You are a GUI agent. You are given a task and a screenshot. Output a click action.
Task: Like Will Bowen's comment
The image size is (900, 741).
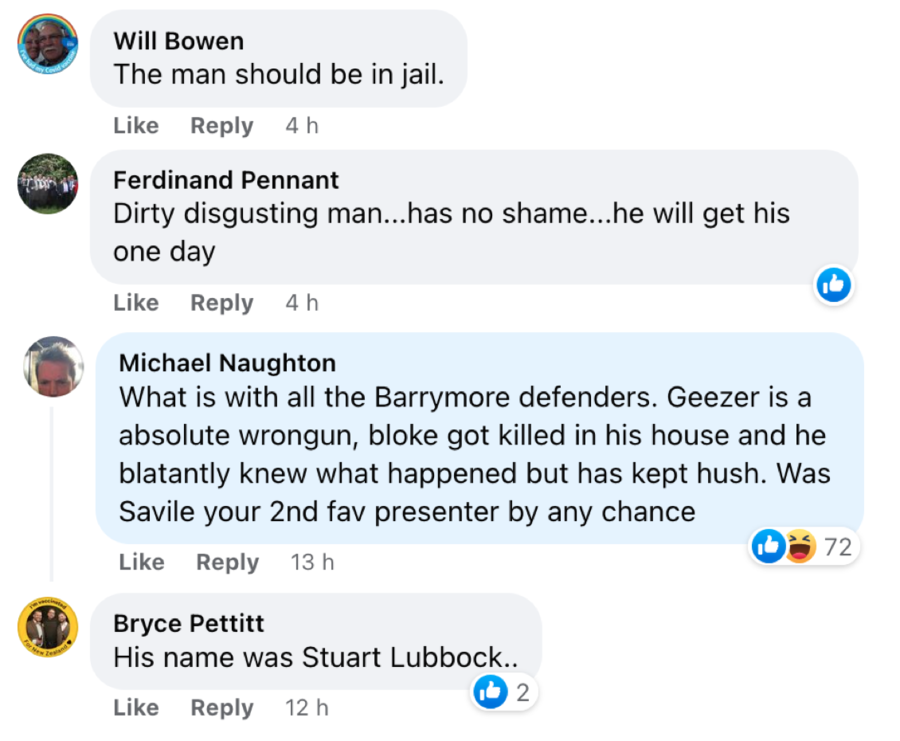[136, 126]
